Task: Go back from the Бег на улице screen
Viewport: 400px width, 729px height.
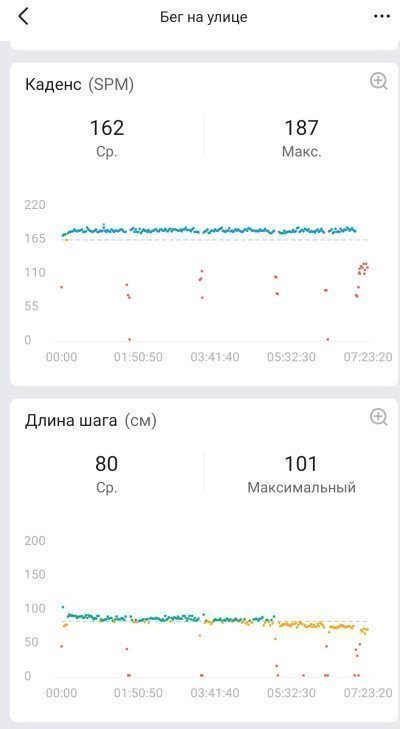Action: click(23, 17)
